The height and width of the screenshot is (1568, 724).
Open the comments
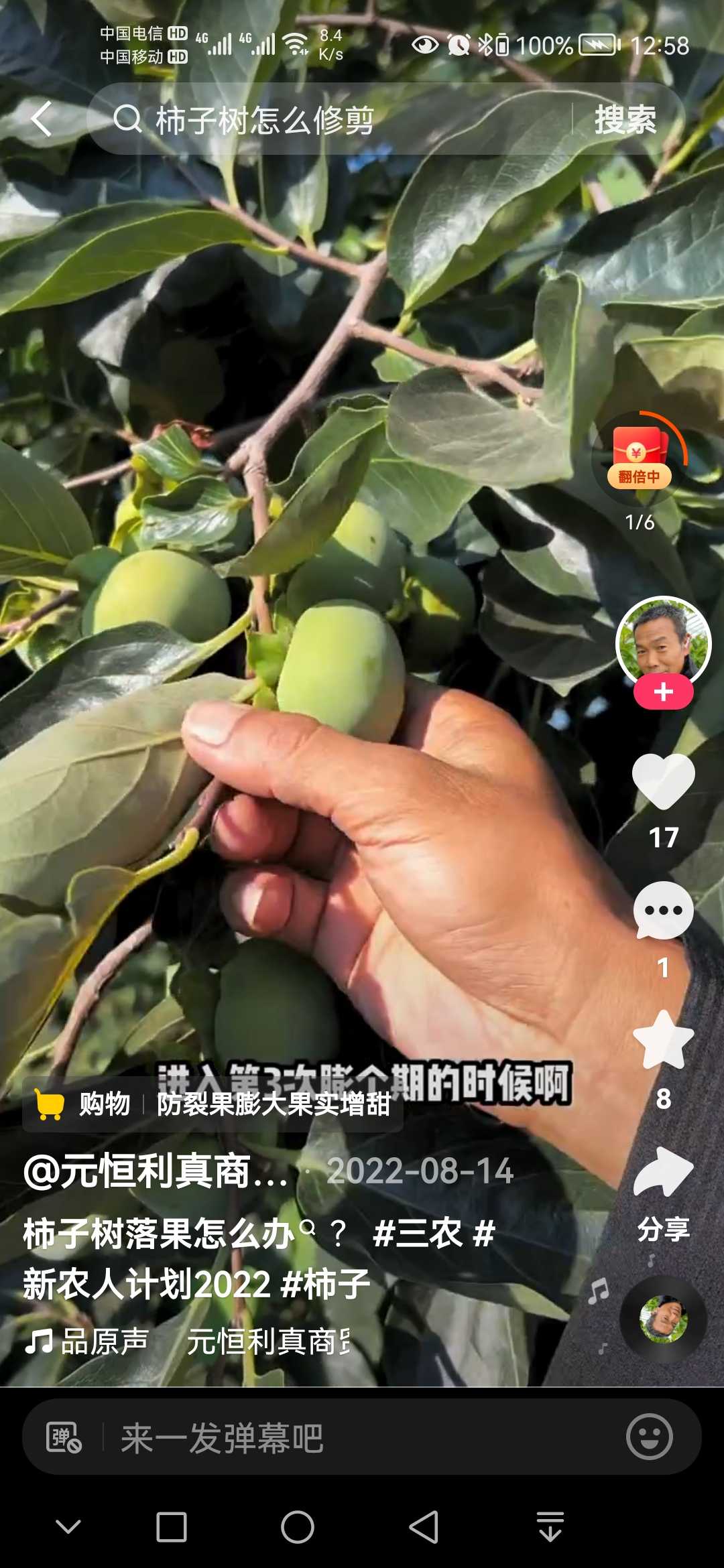coord(663,911)
